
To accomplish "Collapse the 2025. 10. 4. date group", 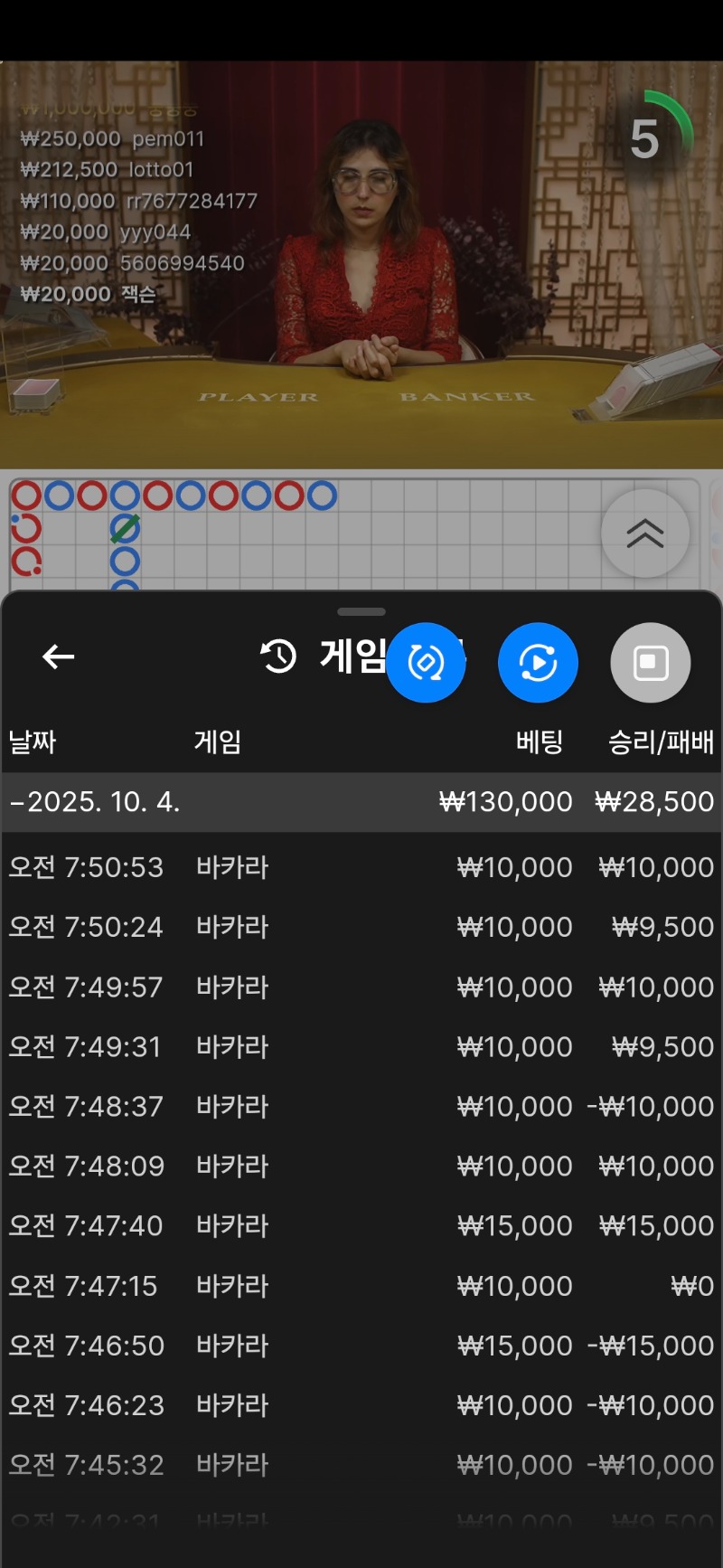I will 361,802.
